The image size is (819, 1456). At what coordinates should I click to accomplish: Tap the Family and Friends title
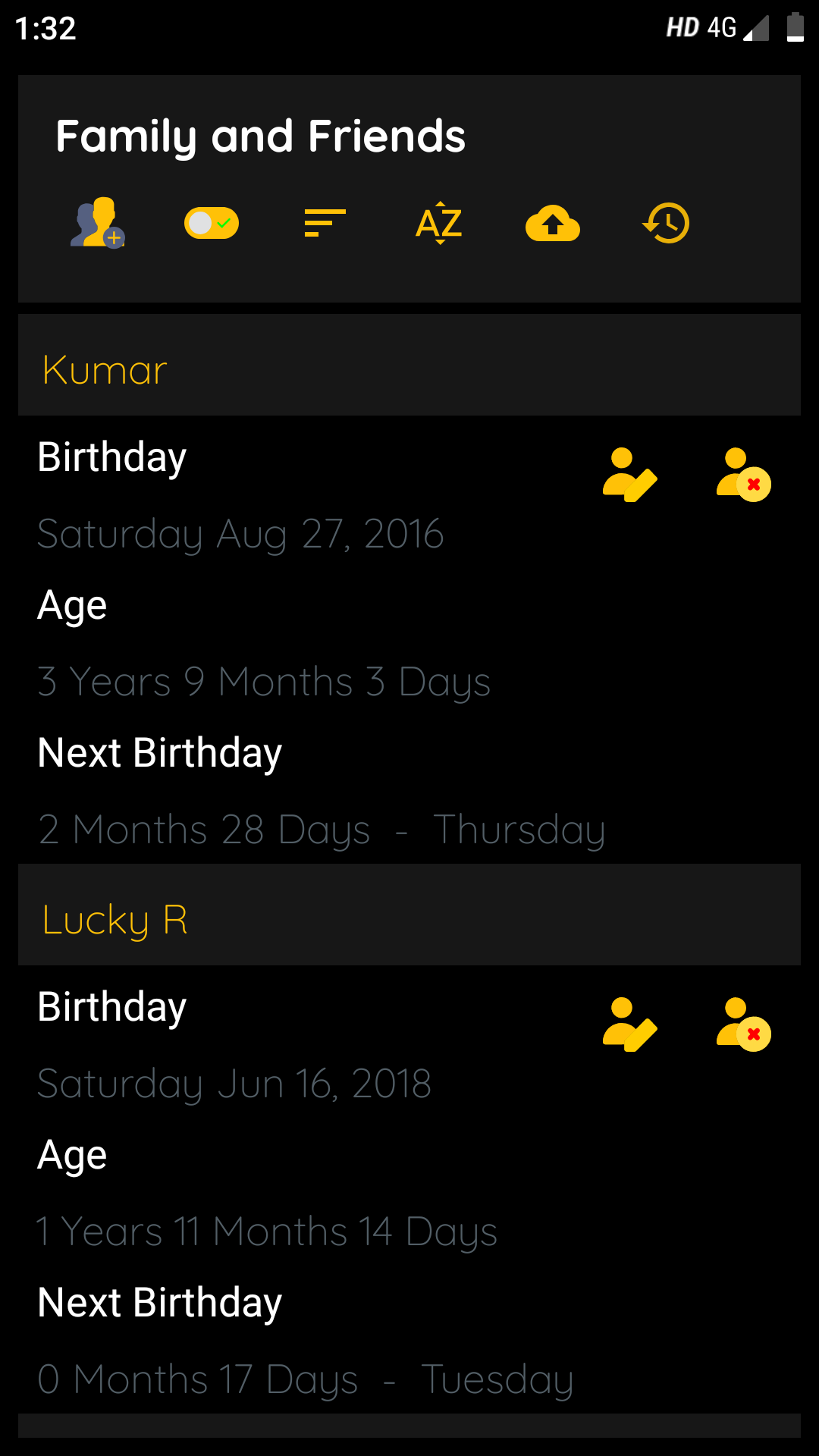[x=261, y=136]
